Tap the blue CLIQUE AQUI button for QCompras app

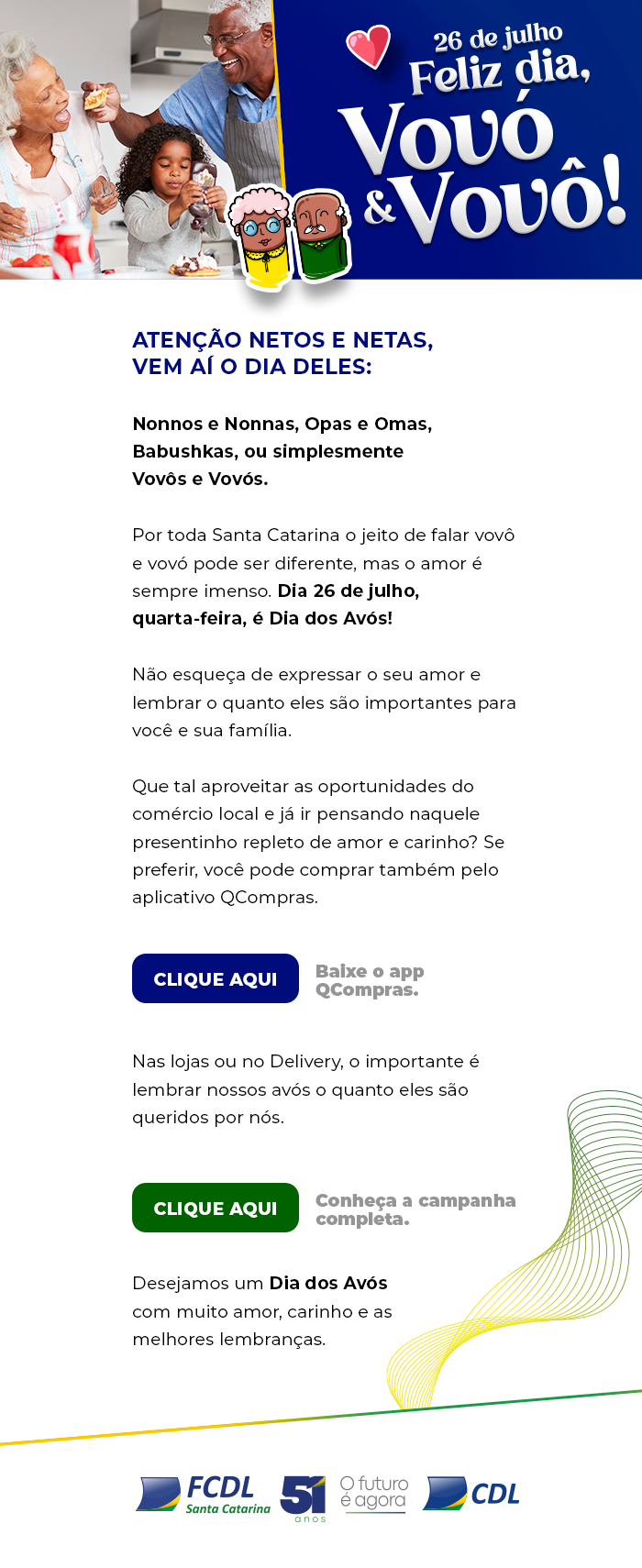(x=216, y=978)
